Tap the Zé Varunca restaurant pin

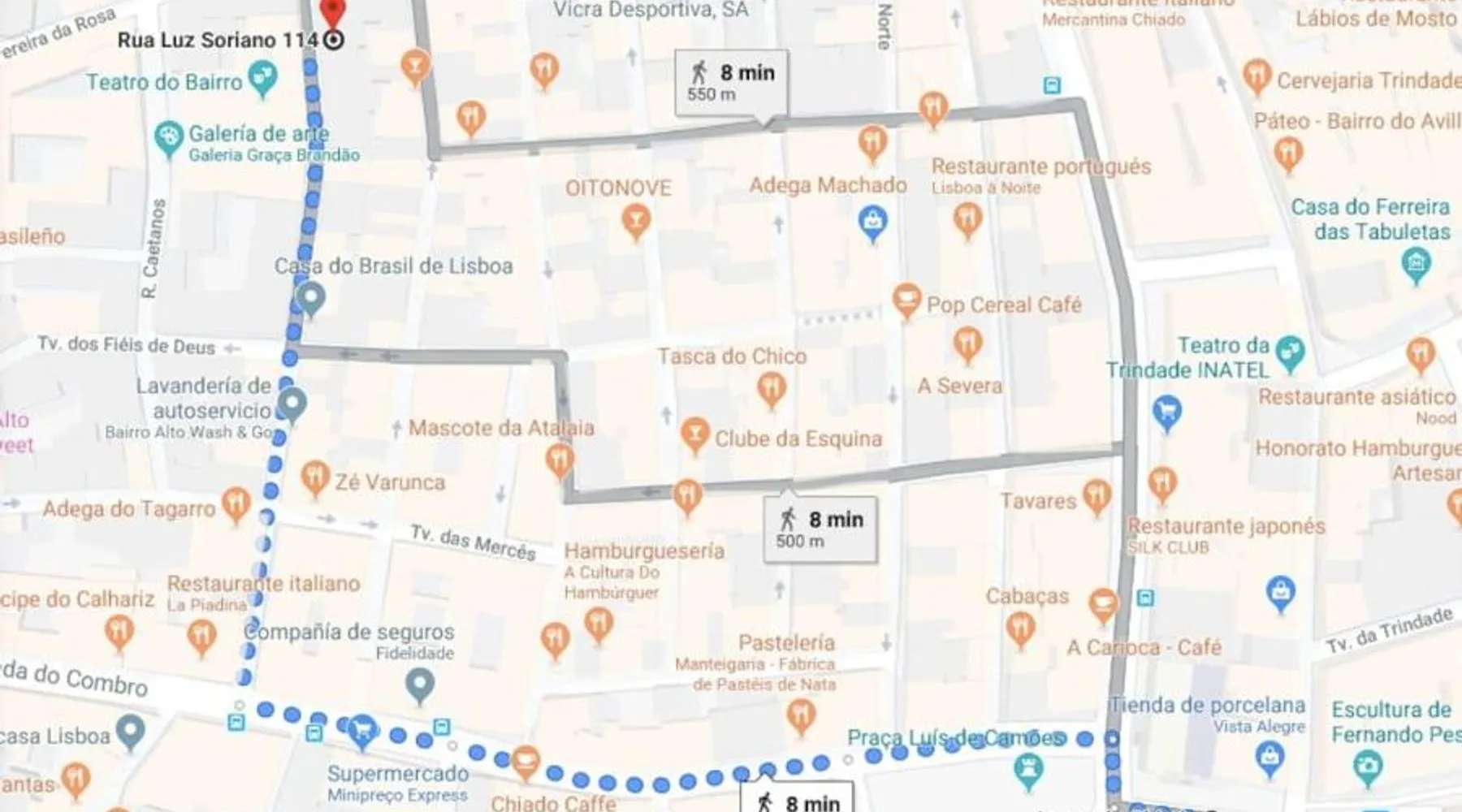click(314, 477)
